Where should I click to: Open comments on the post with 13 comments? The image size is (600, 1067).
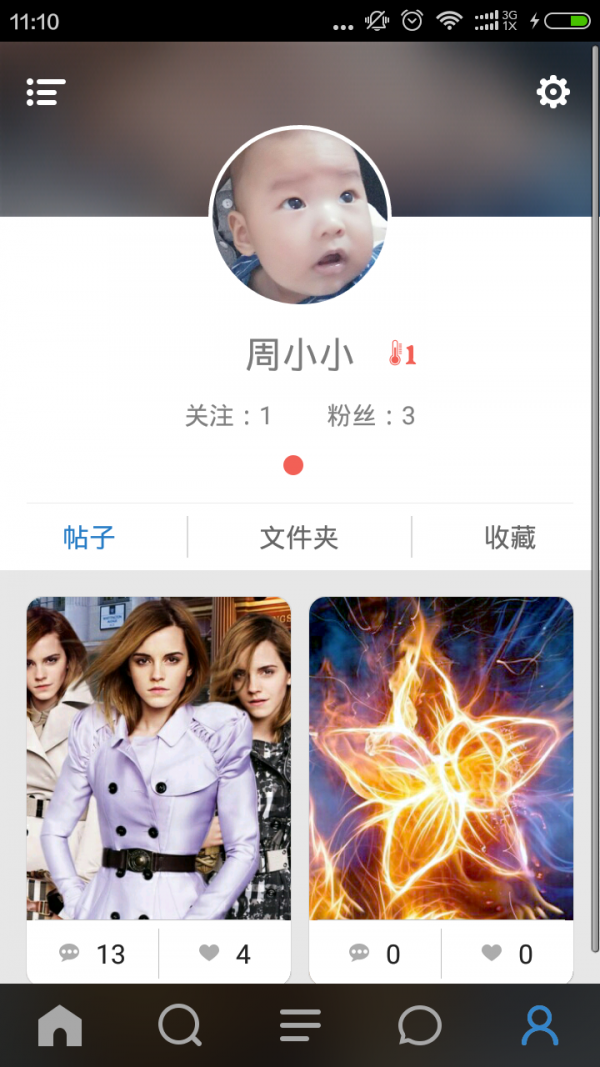[92, 954]
